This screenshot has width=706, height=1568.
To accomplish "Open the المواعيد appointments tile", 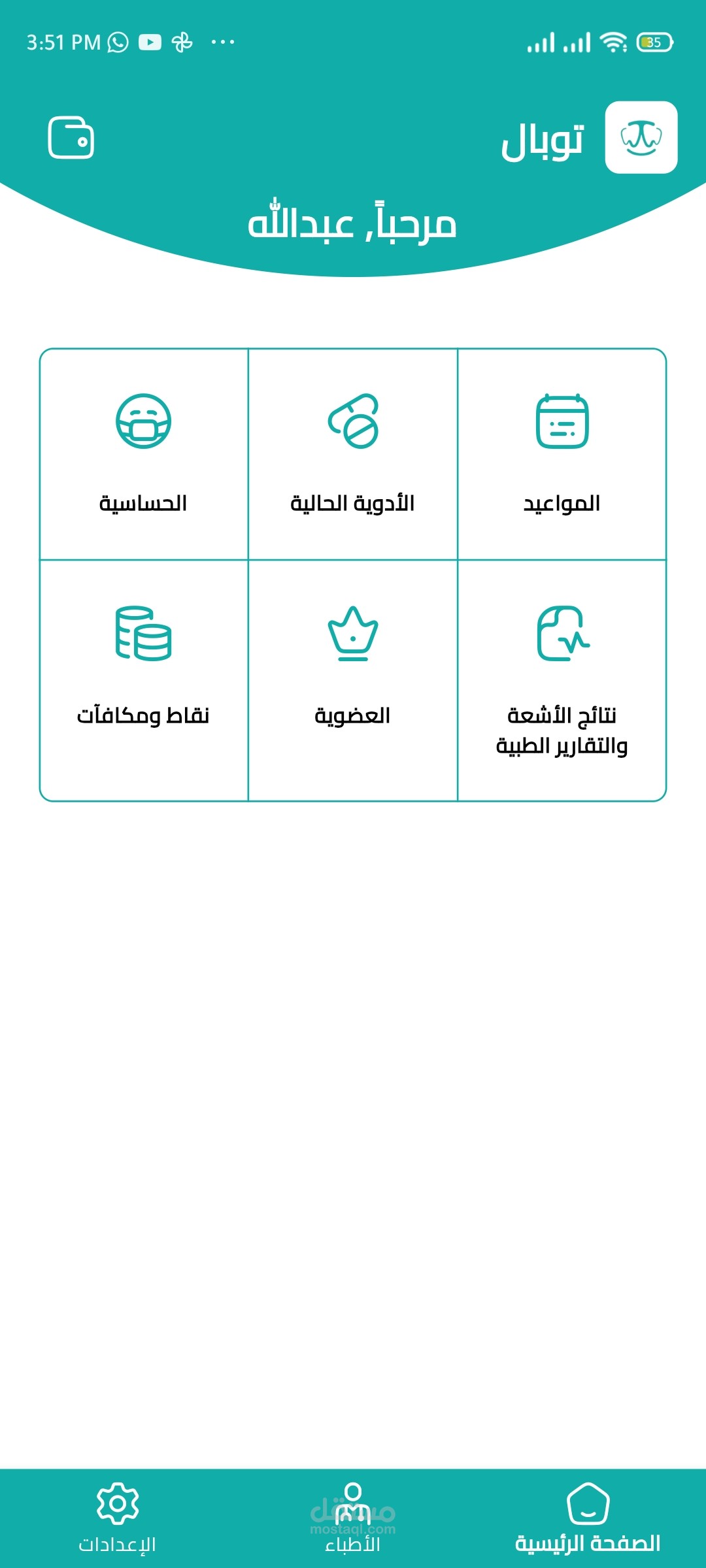I will pos(562,454).
